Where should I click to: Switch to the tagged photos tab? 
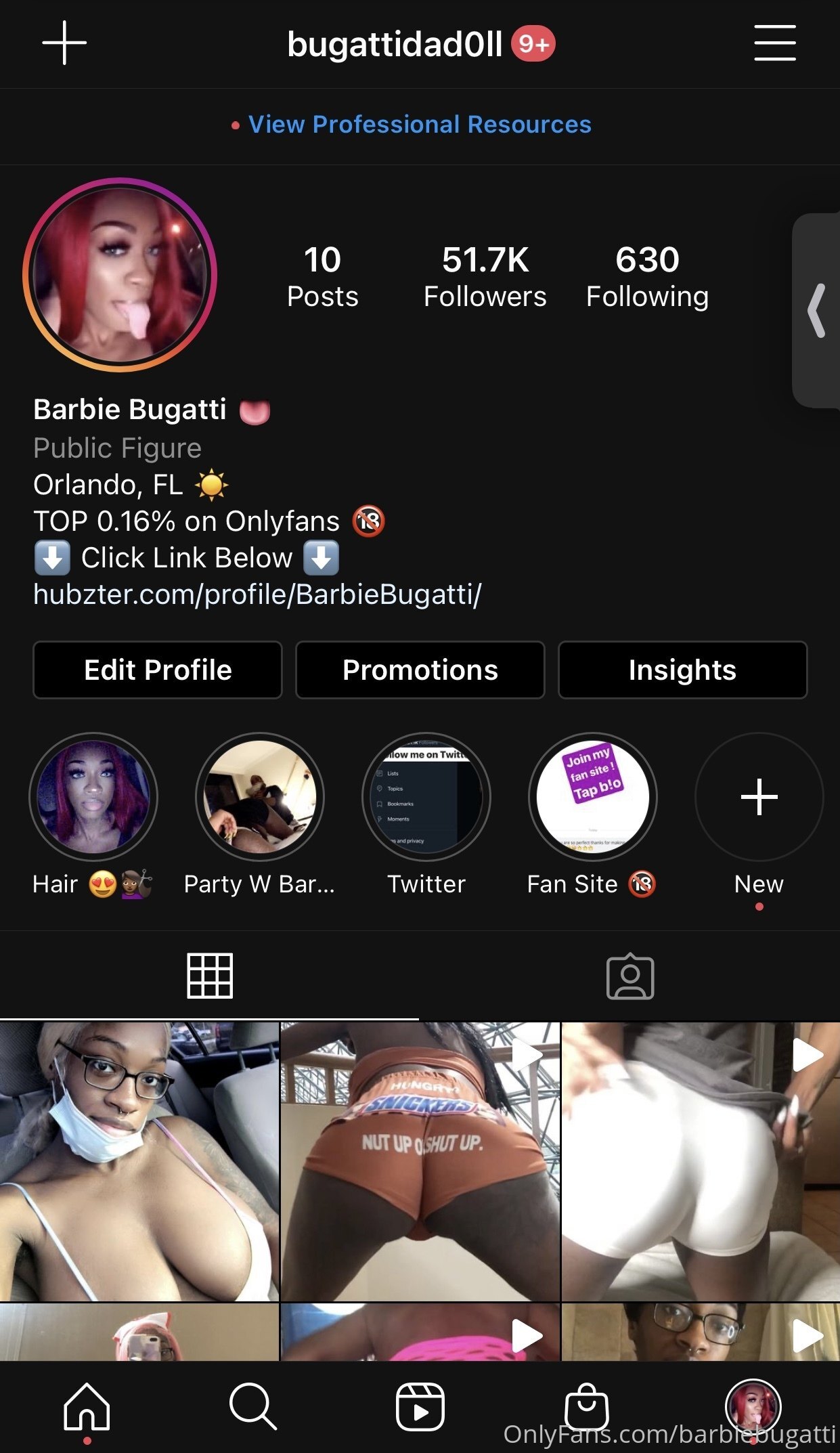click(x=630, y=976)
